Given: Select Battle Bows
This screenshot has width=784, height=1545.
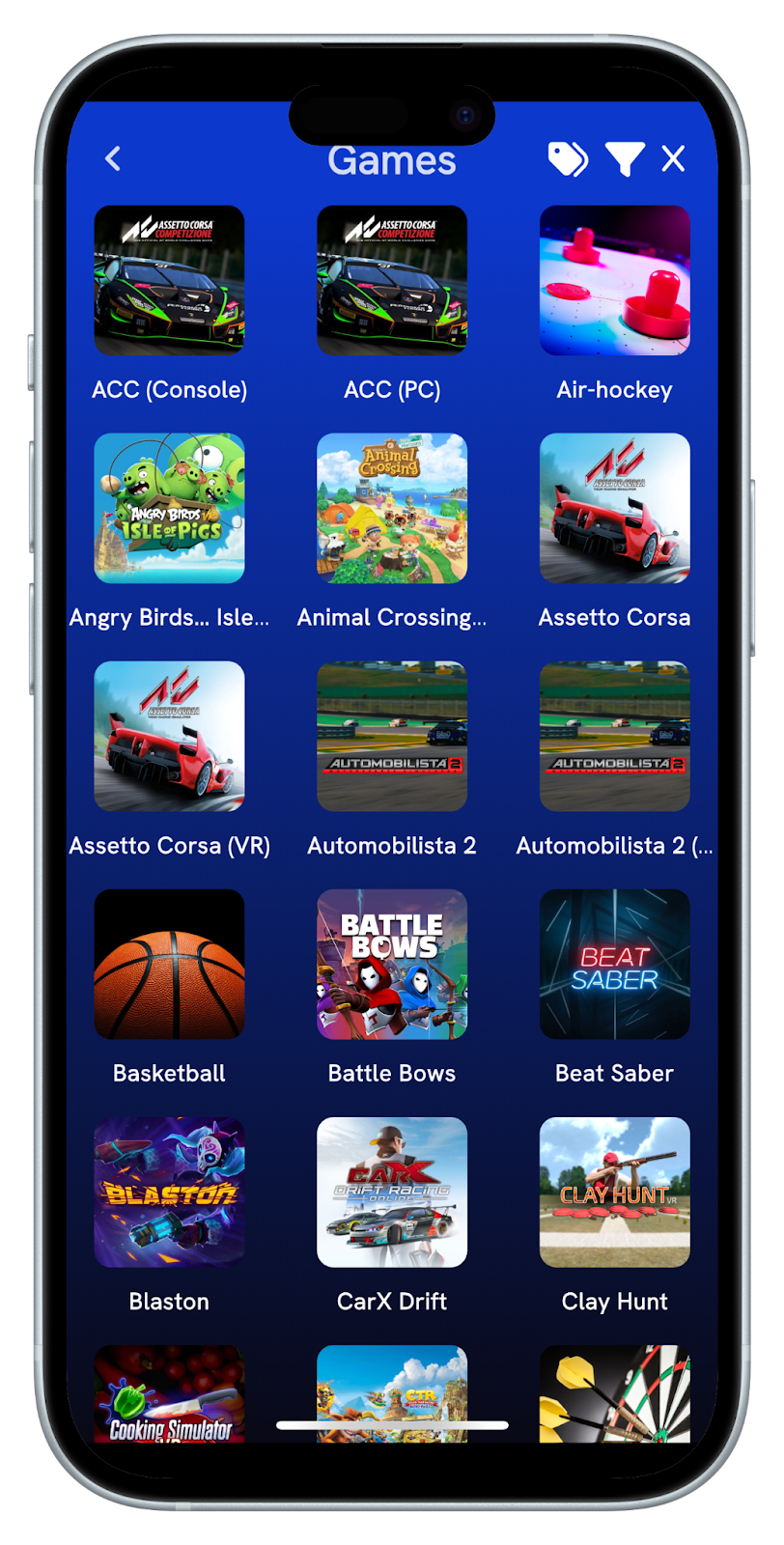Looking at the screenshot, I should (x=392, y=964).
